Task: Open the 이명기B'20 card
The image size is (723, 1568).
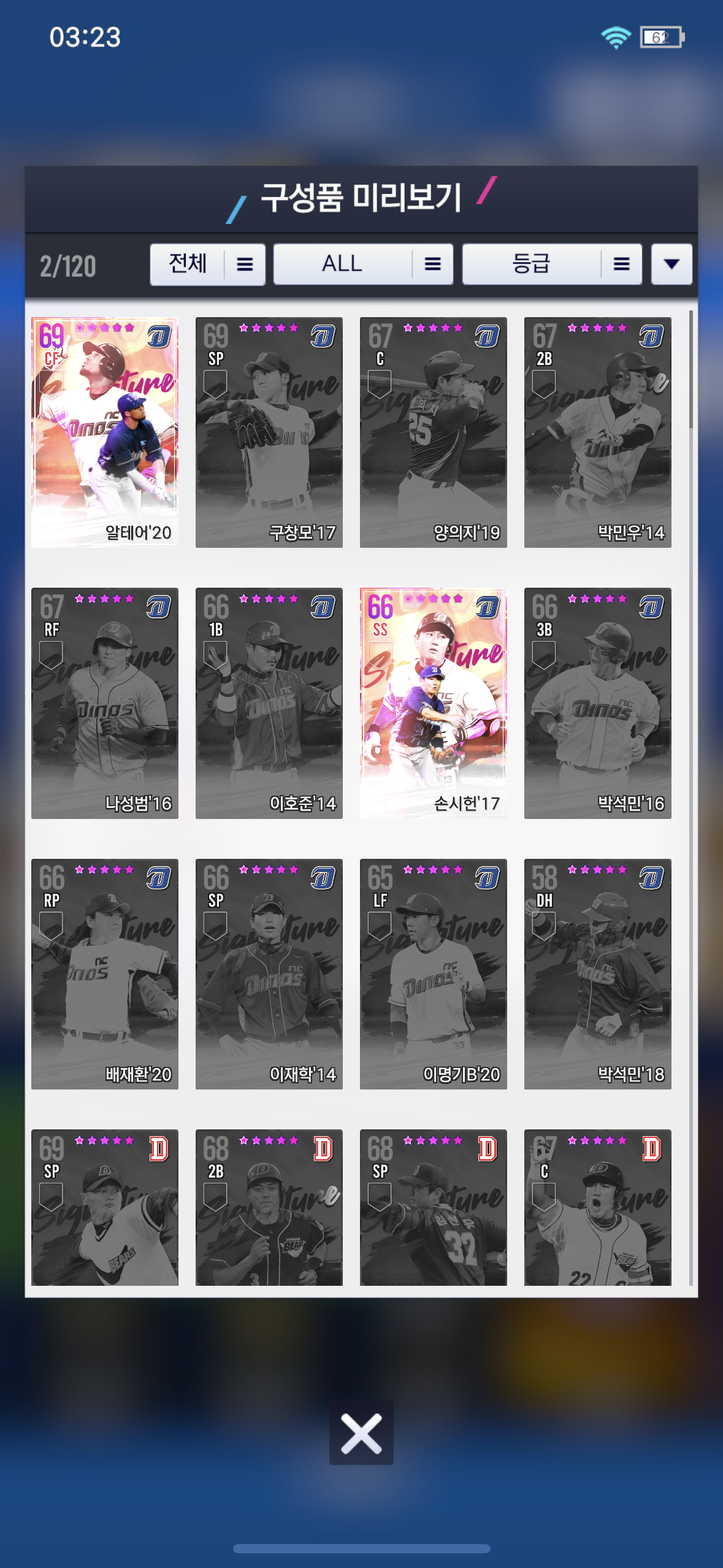Action: tap(433, 974)
